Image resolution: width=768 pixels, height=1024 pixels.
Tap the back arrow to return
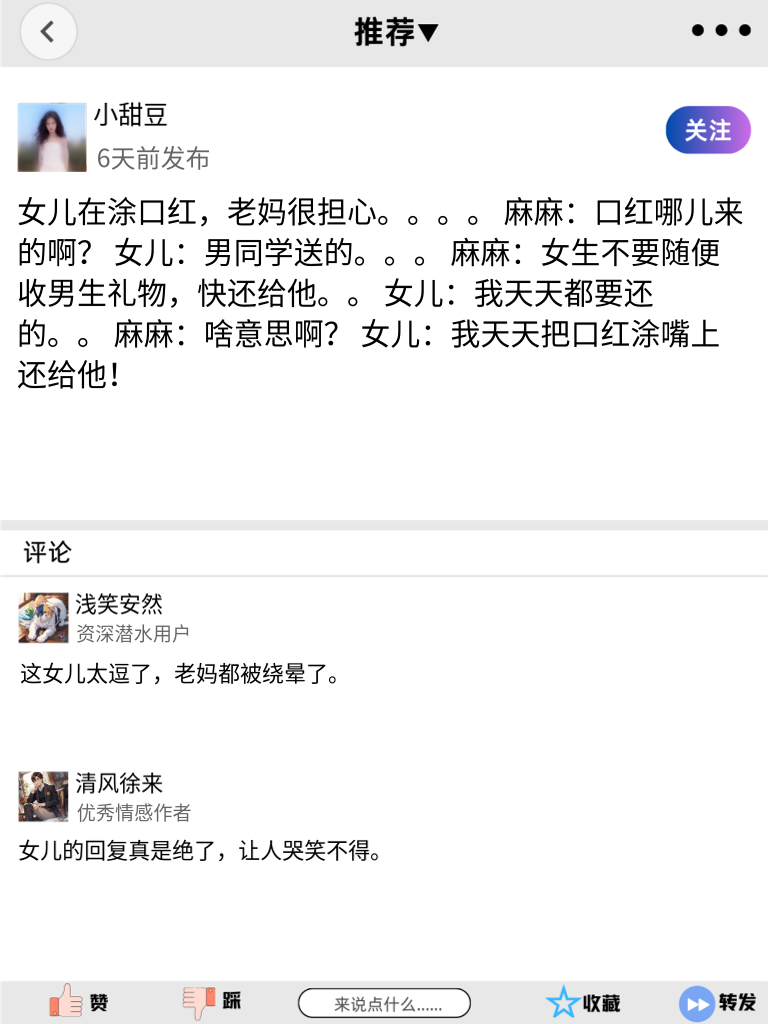(48, 31)
